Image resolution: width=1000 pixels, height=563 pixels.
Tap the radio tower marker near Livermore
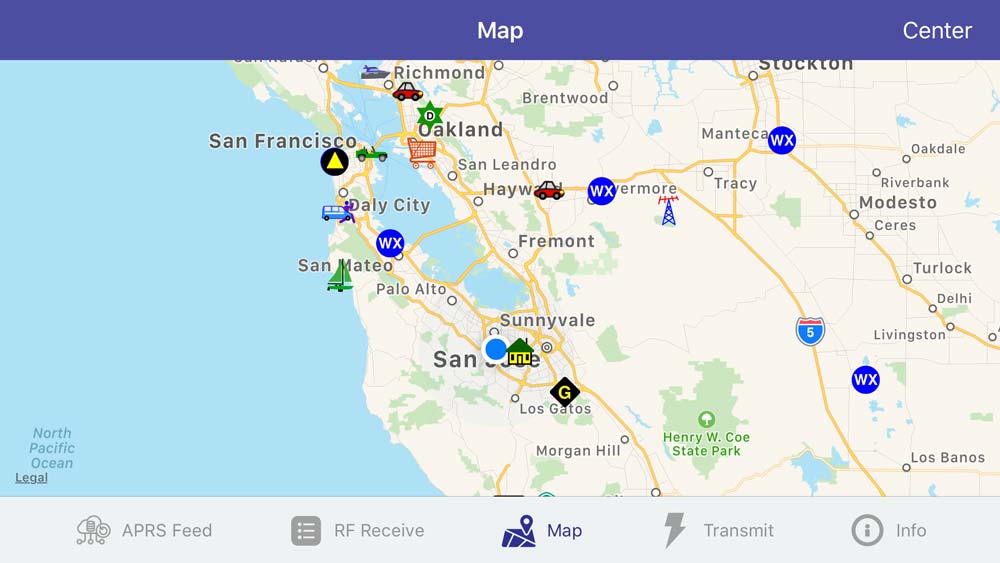pyautogui.click(x=668, y=210)
